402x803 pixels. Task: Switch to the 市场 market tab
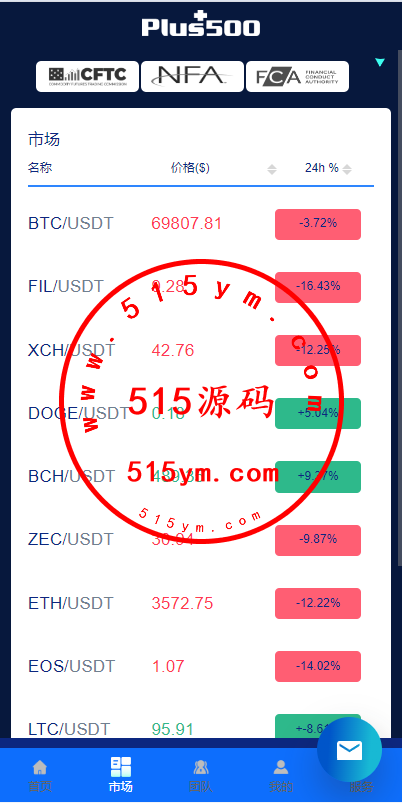tap(121, 776)
